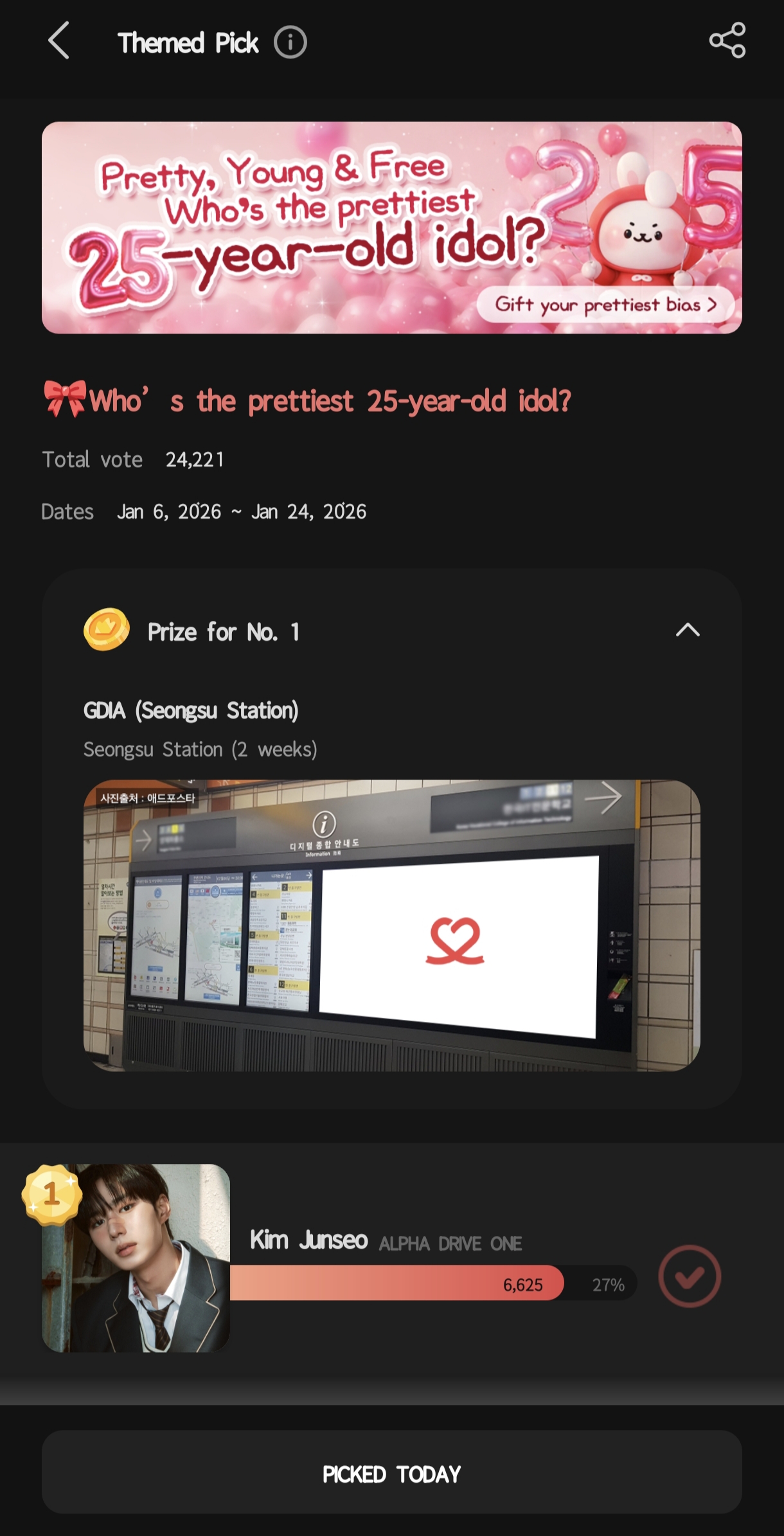The height and width of the screenshot is (1536, 784).
Task: Tap the Gift your prettiest bias banner
Action: click(605, 305)
